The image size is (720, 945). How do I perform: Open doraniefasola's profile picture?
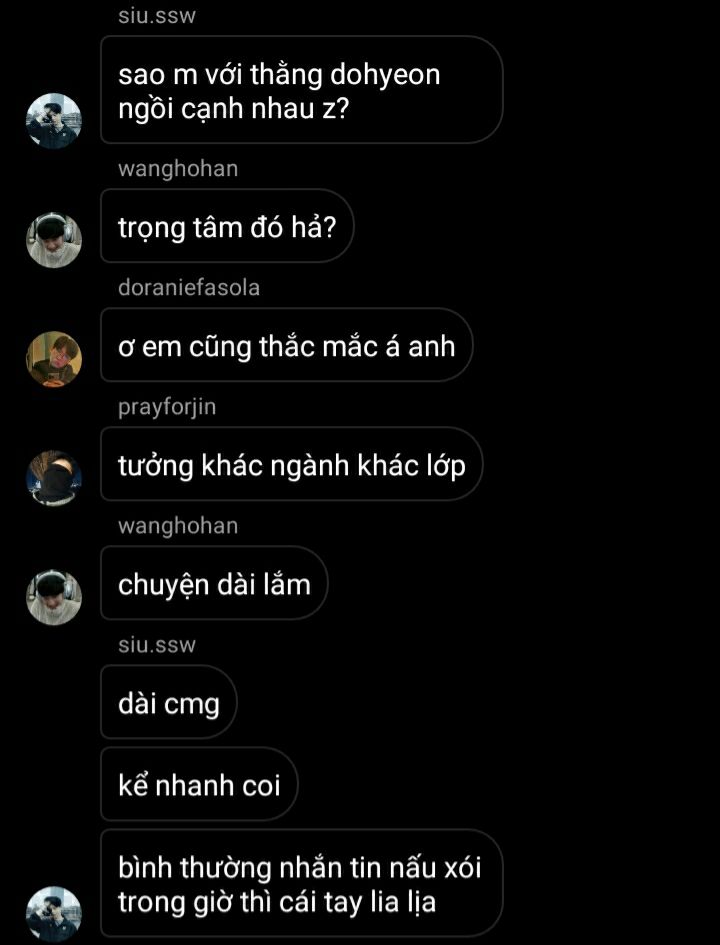click(x=53, y=359)
